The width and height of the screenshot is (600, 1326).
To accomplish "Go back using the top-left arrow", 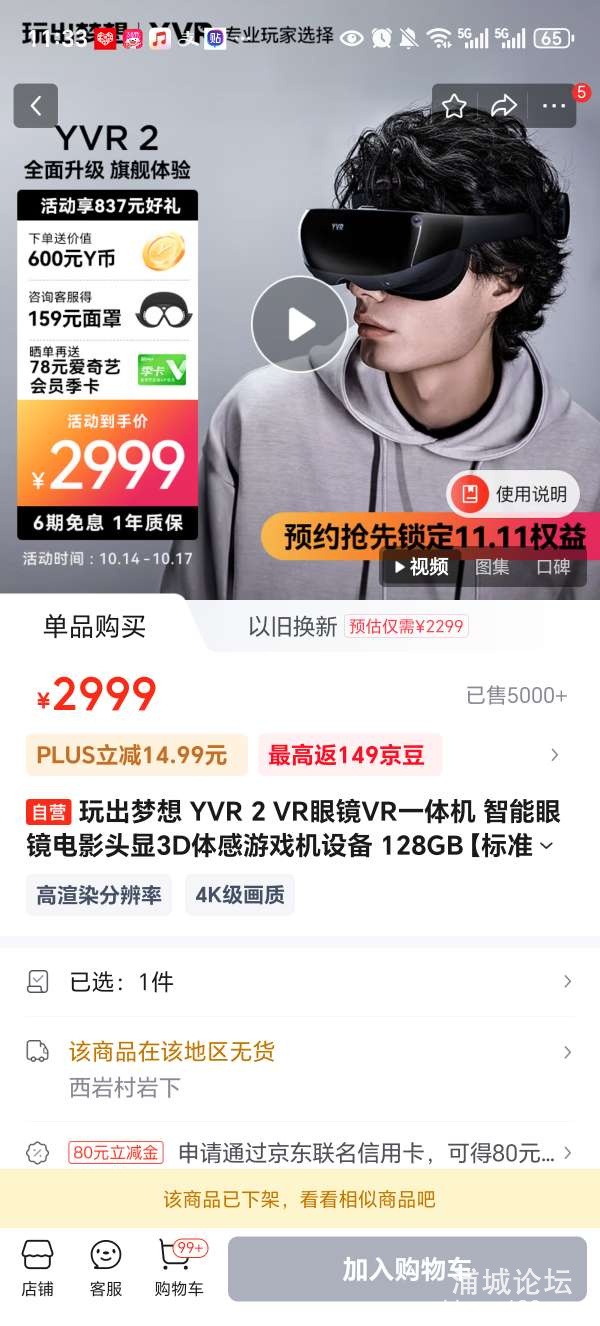I will (36, 106).
